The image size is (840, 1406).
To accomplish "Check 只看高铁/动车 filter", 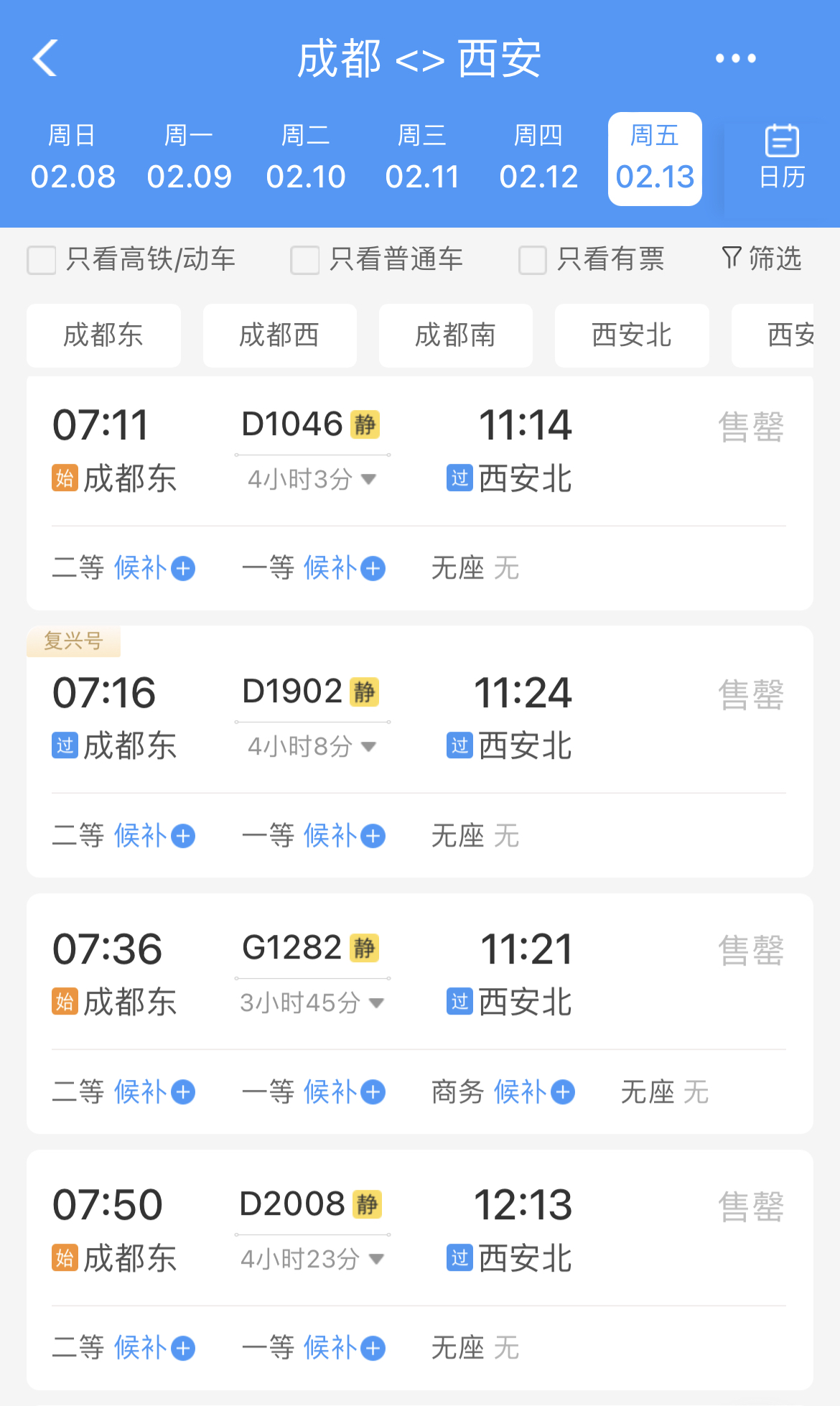I will tap(42, 260).
